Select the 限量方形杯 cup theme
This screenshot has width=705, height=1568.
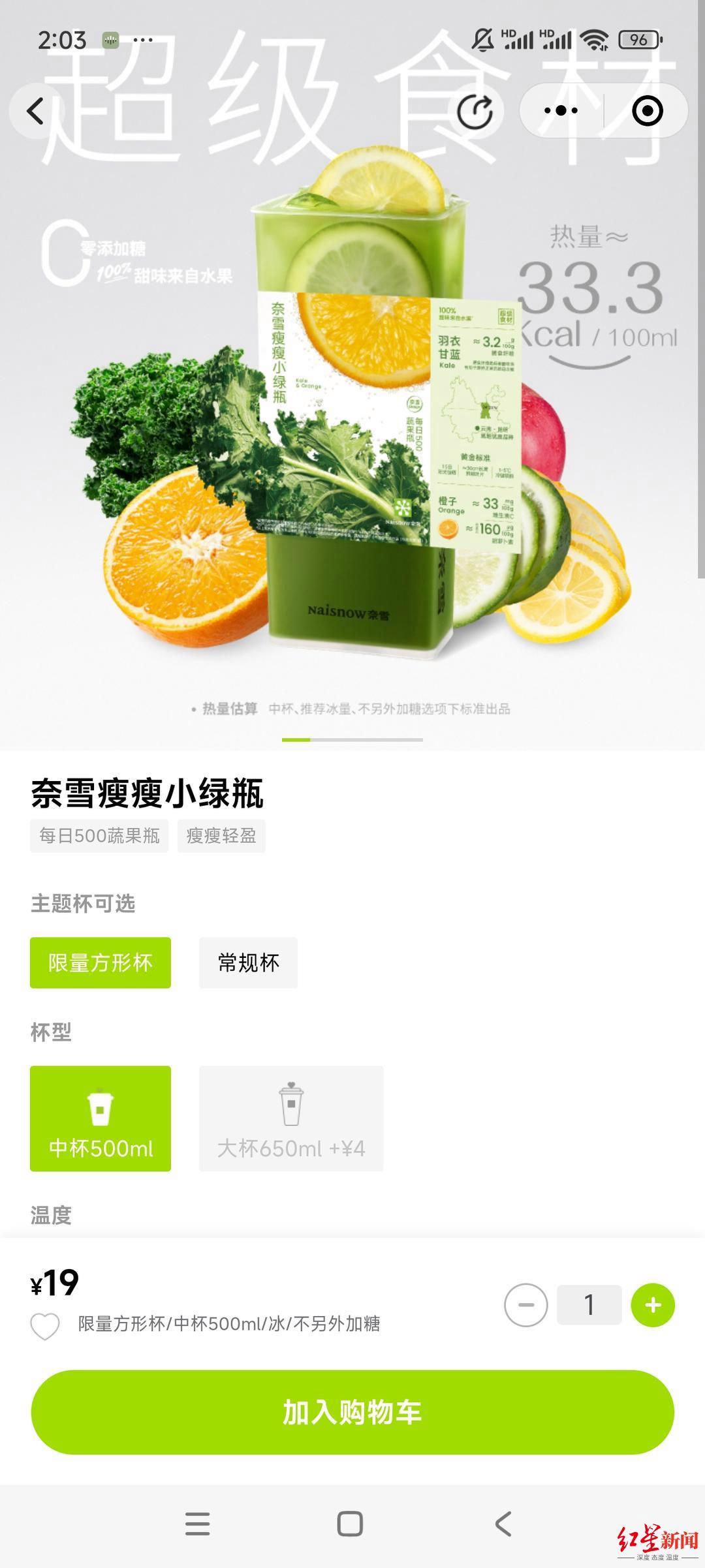coord(101,962)
